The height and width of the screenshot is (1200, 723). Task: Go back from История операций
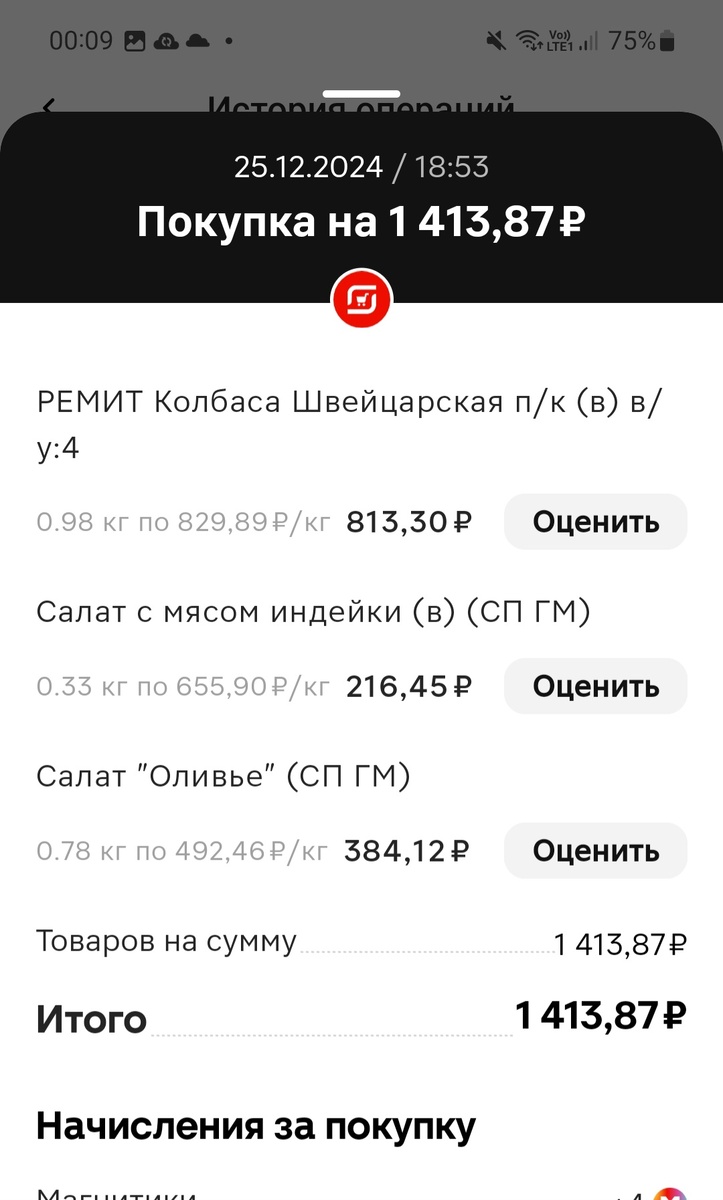click(x=49, y=106)
